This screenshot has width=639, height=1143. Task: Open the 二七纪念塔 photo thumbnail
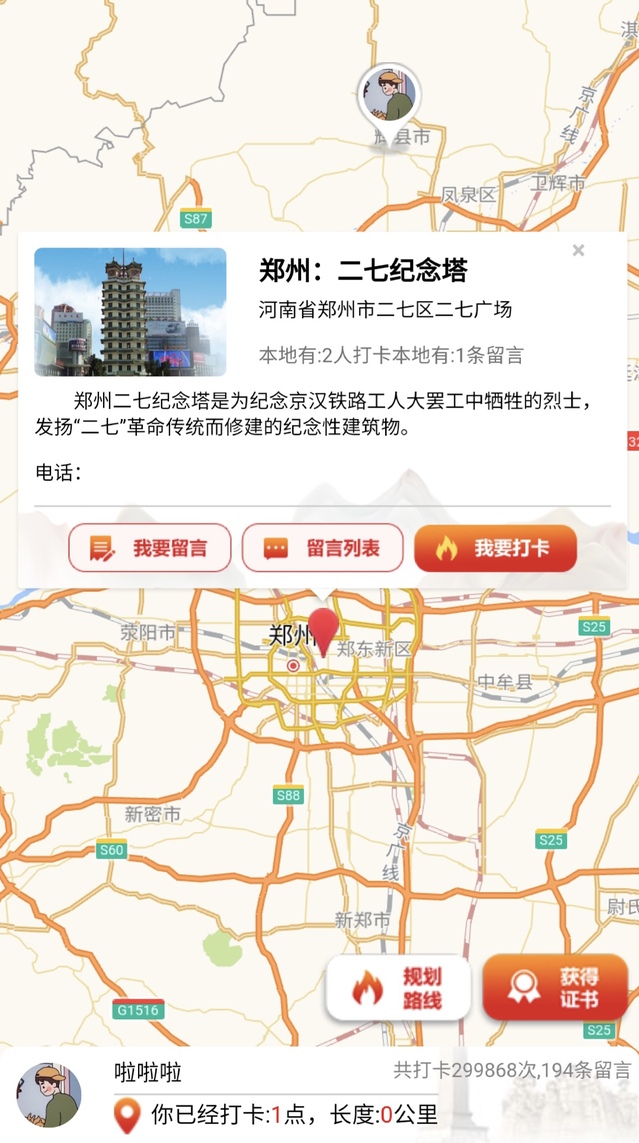[x=130, y=312]
